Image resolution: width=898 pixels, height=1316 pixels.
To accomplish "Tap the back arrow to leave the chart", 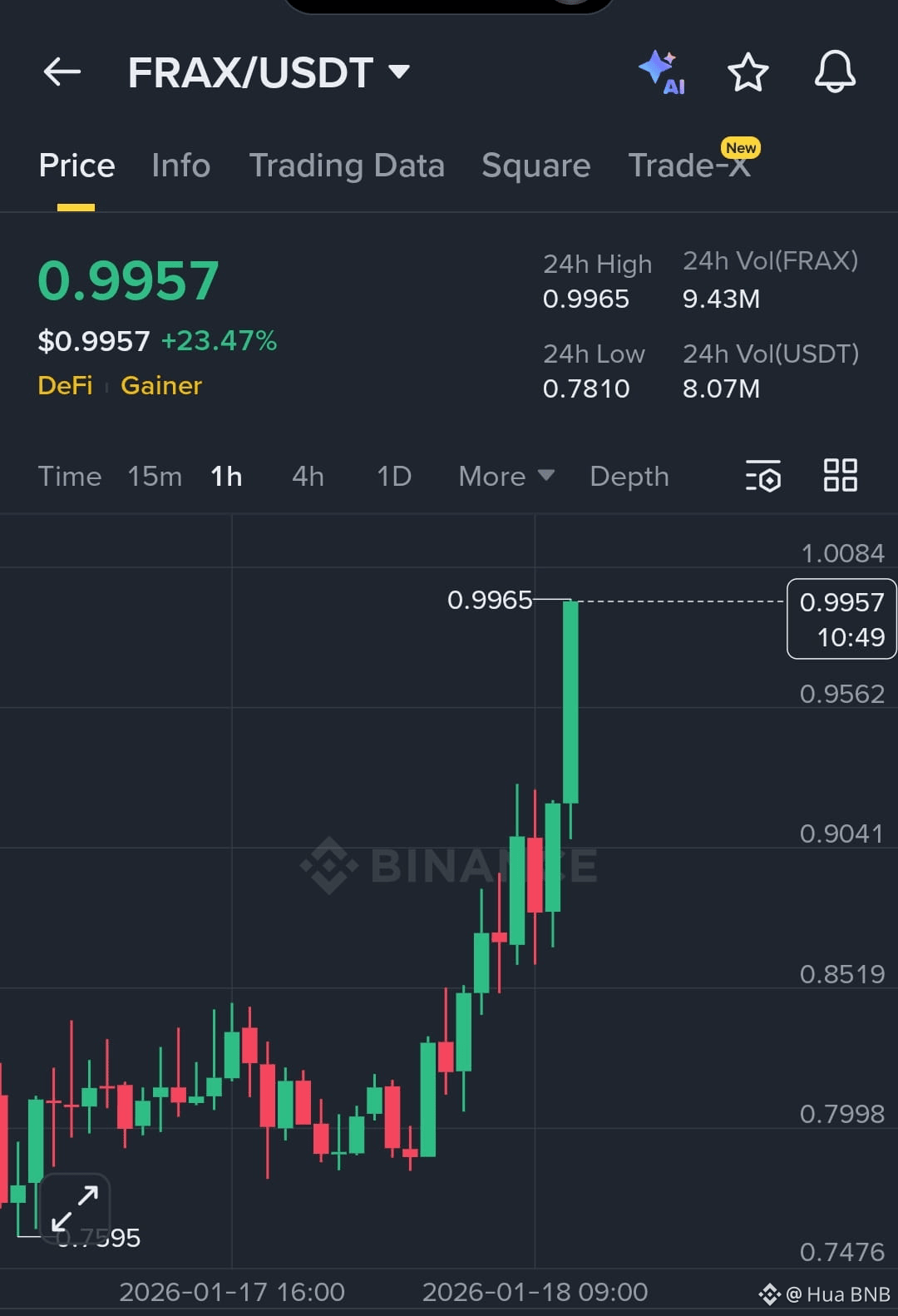I will click(x=61, y=72).
